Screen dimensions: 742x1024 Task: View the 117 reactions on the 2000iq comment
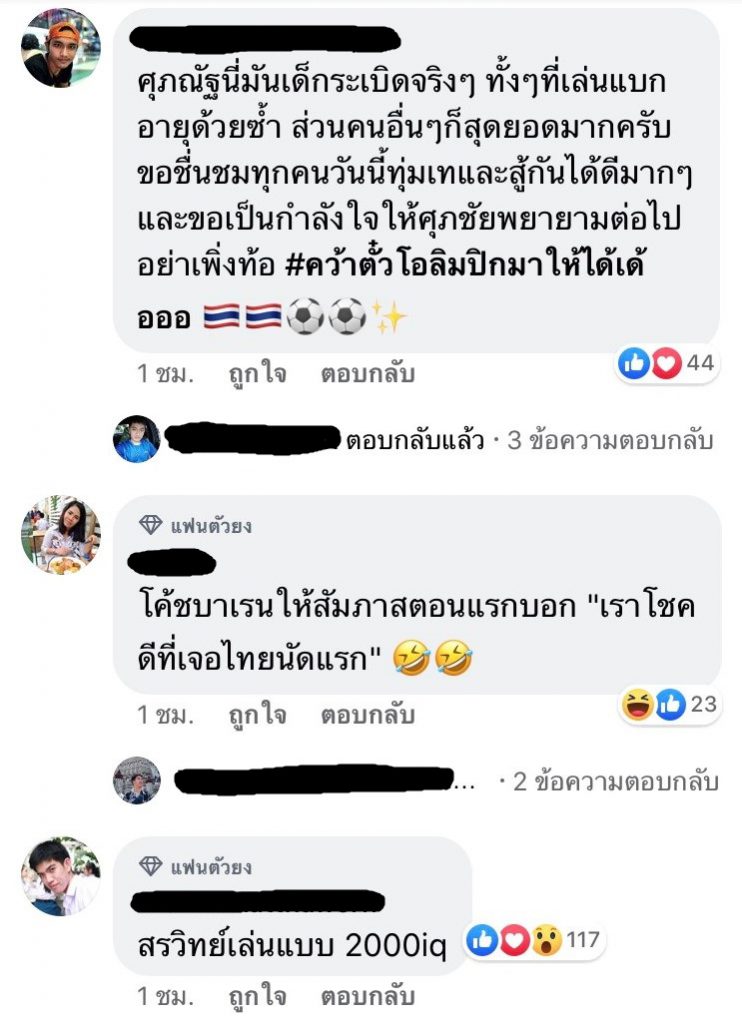click(x=531, y=940)
